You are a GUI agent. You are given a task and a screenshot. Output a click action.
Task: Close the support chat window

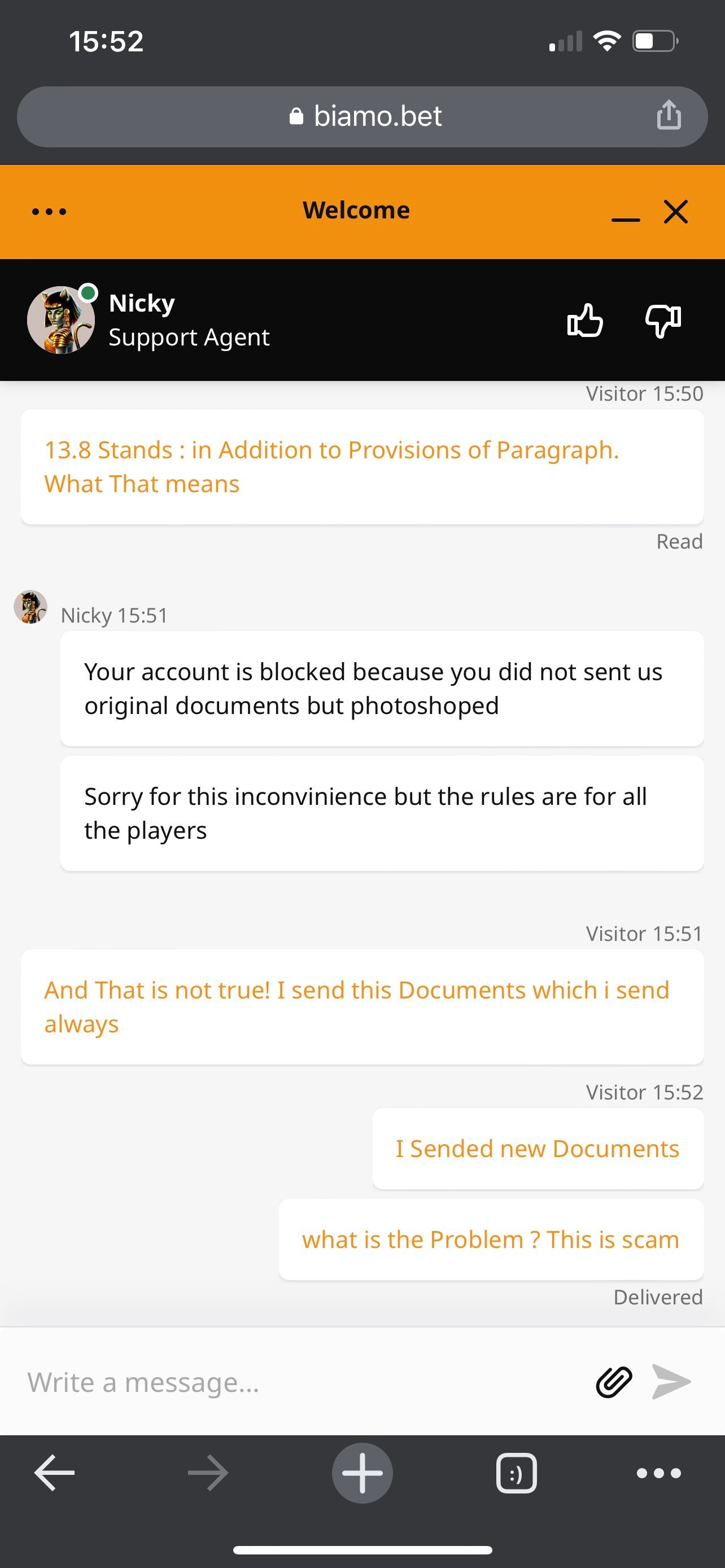(x=676, y=212)
